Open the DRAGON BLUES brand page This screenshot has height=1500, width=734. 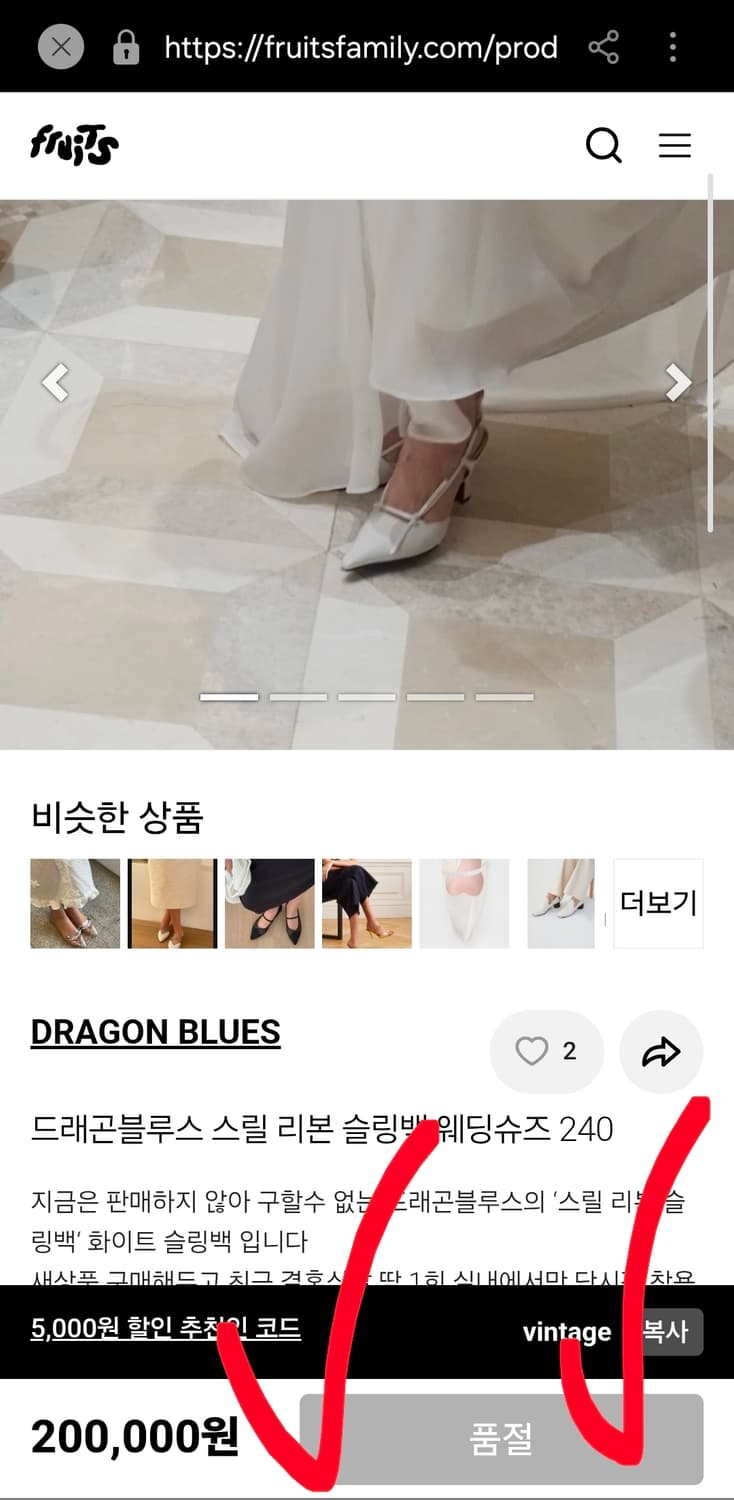point(156,1031)
